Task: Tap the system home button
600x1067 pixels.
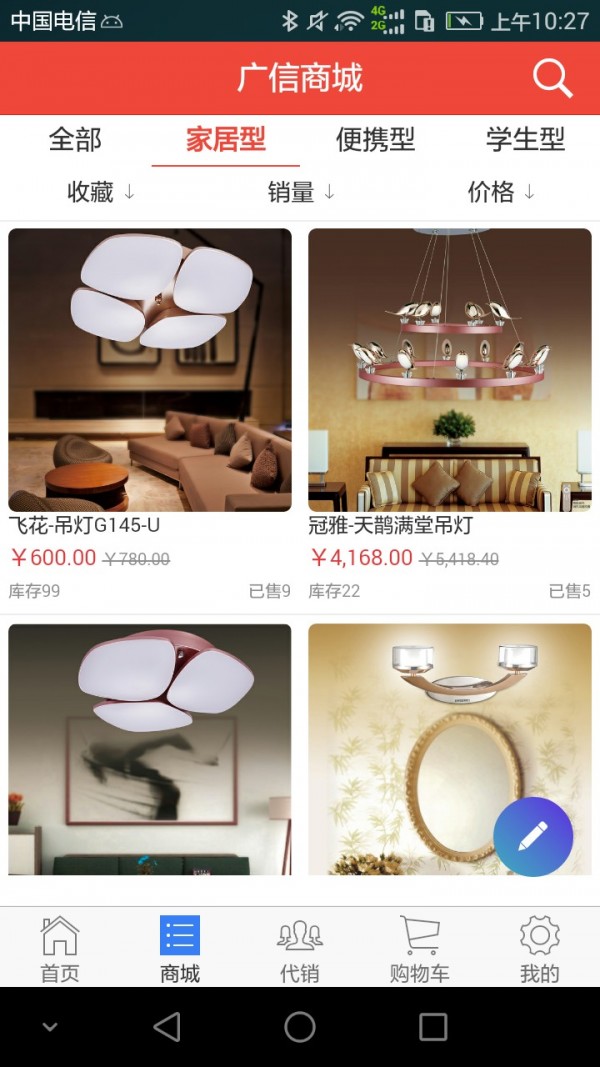Action: 300,1027
